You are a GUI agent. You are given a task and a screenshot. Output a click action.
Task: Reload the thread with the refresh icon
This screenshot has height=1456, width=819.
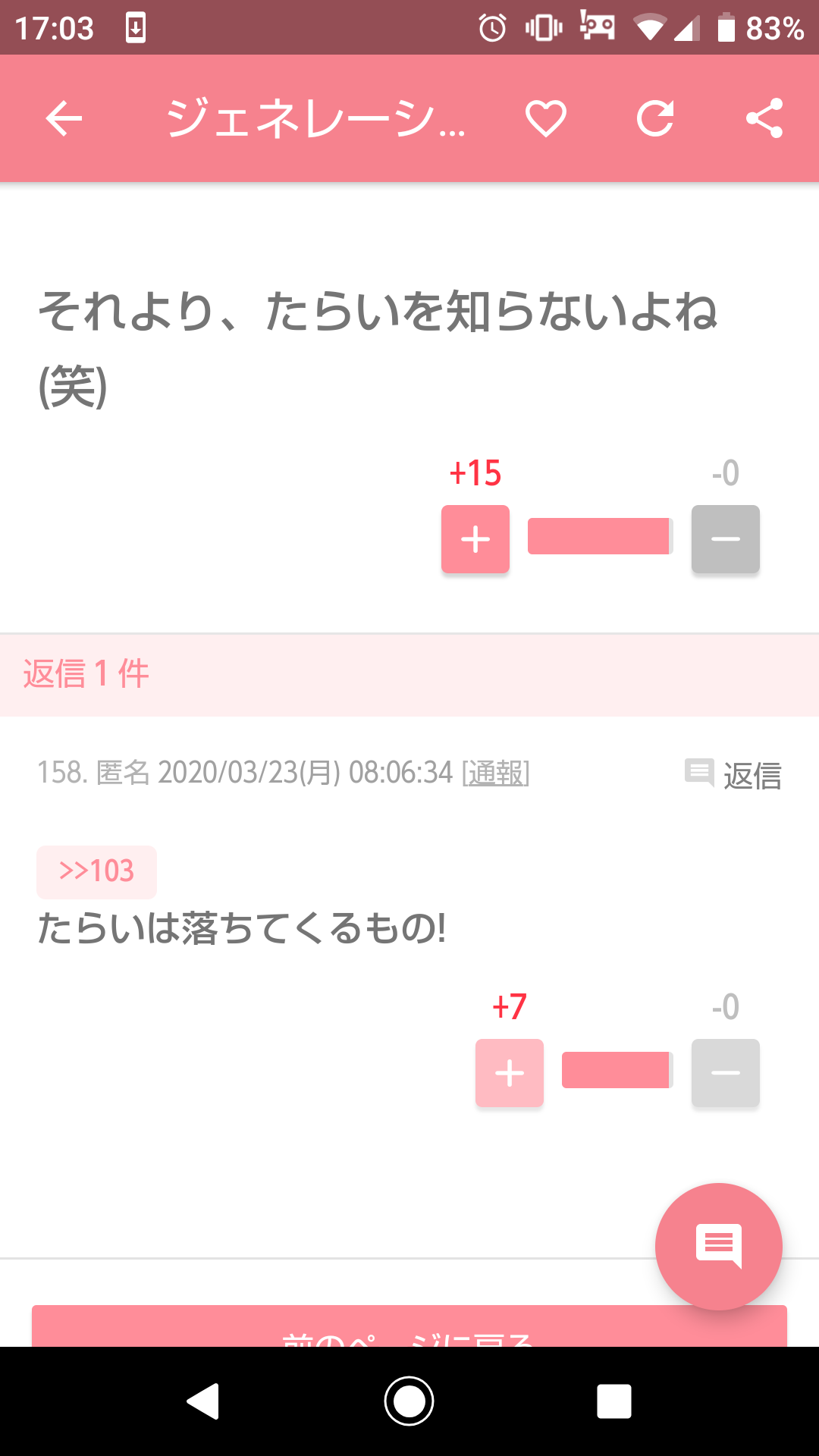point(655,119)
